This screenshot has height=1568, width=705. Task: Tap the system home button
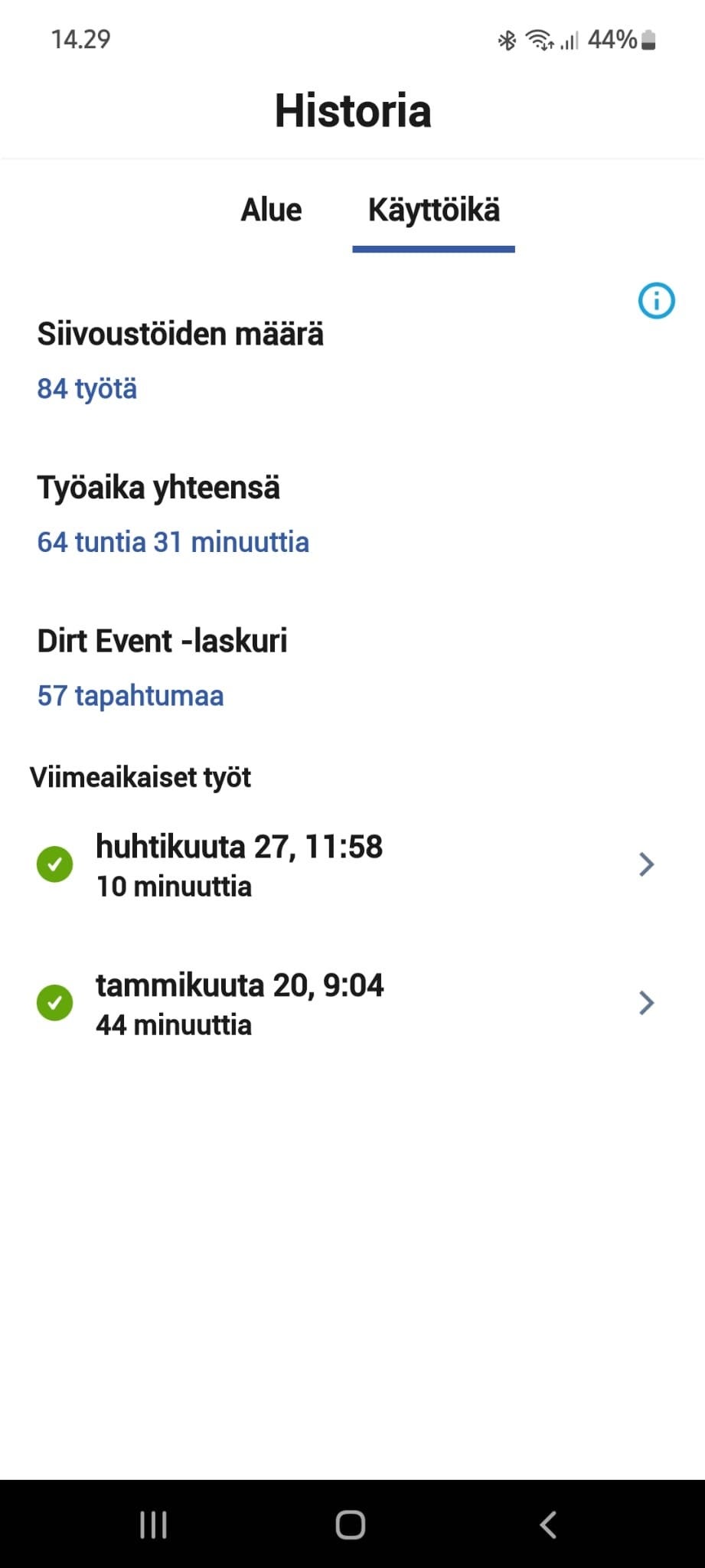click(351, 1525)
